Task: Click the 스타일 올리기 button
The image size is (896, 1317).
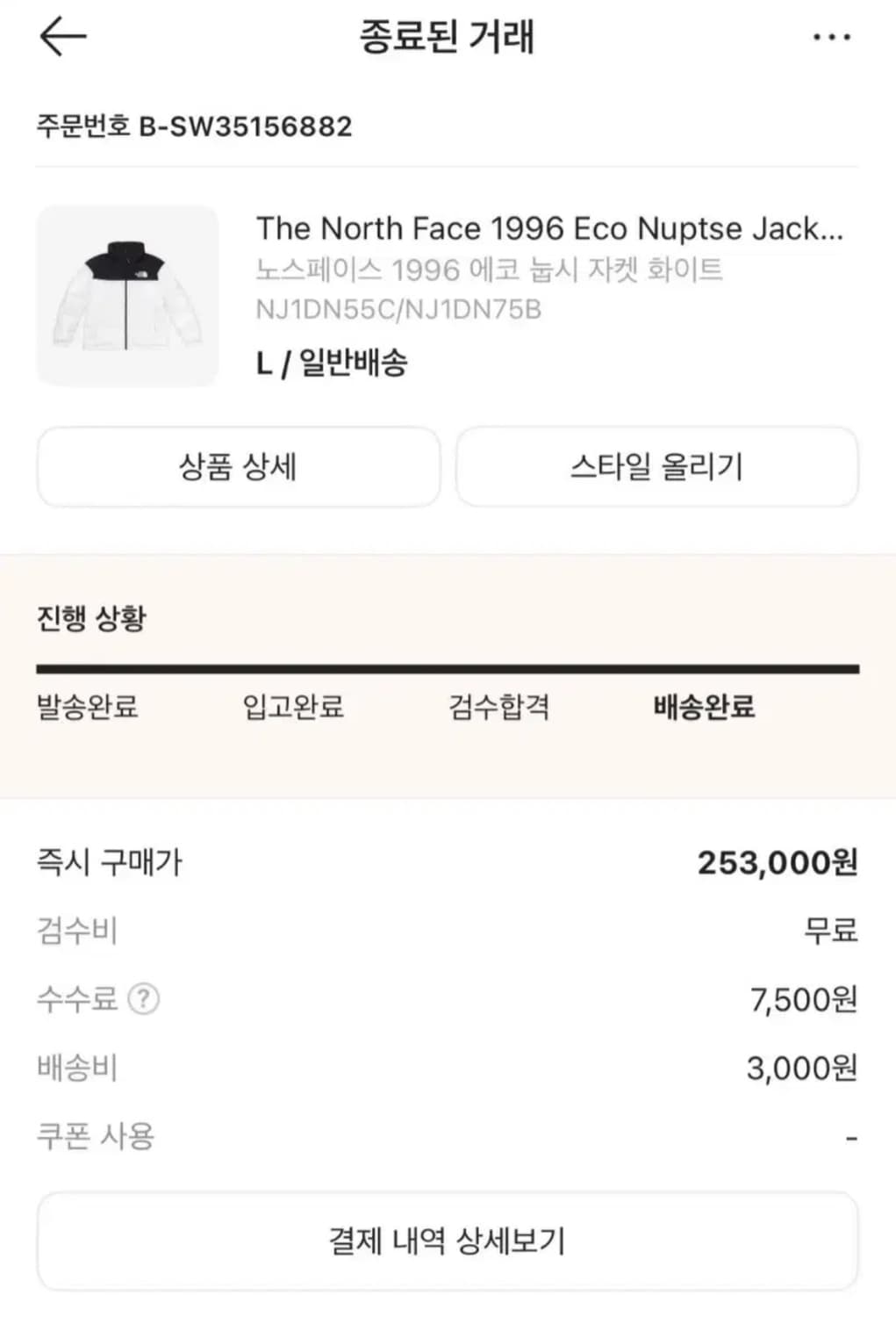Action: tap(656, 468)
